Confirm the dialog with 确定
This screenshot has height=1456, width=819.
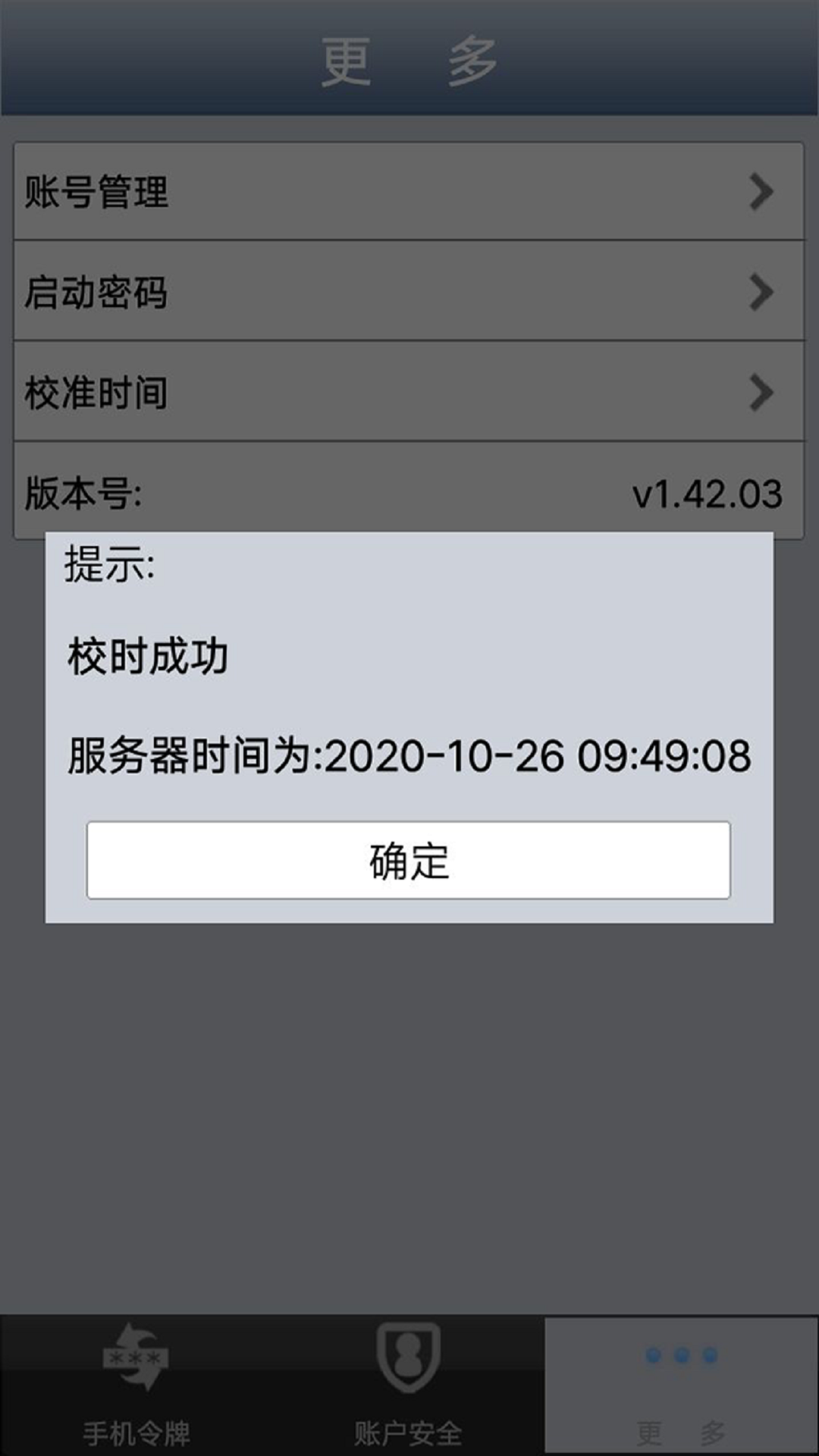point(409,860)
